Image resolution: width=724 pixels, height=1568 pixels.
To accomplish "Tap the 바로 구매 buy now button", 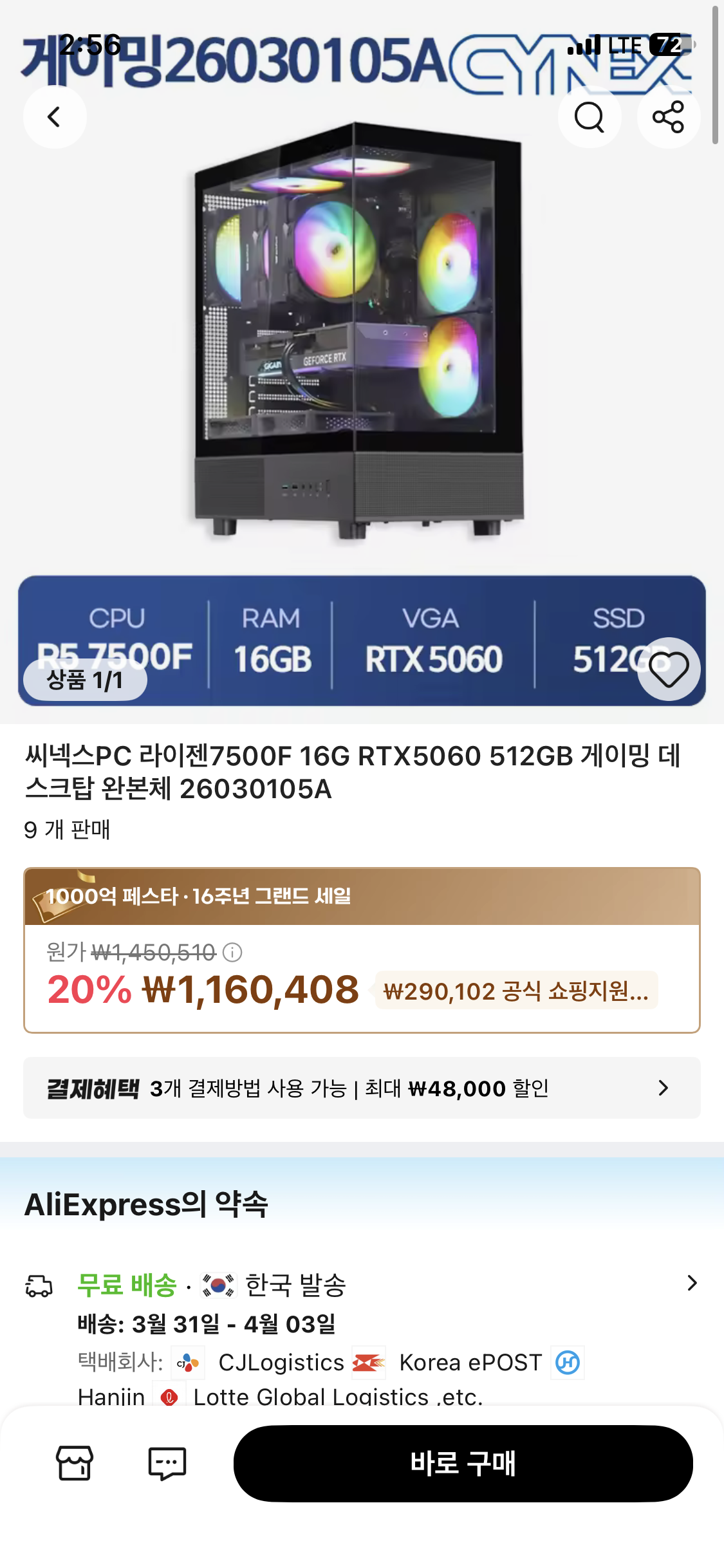I will pos(463,1463).
